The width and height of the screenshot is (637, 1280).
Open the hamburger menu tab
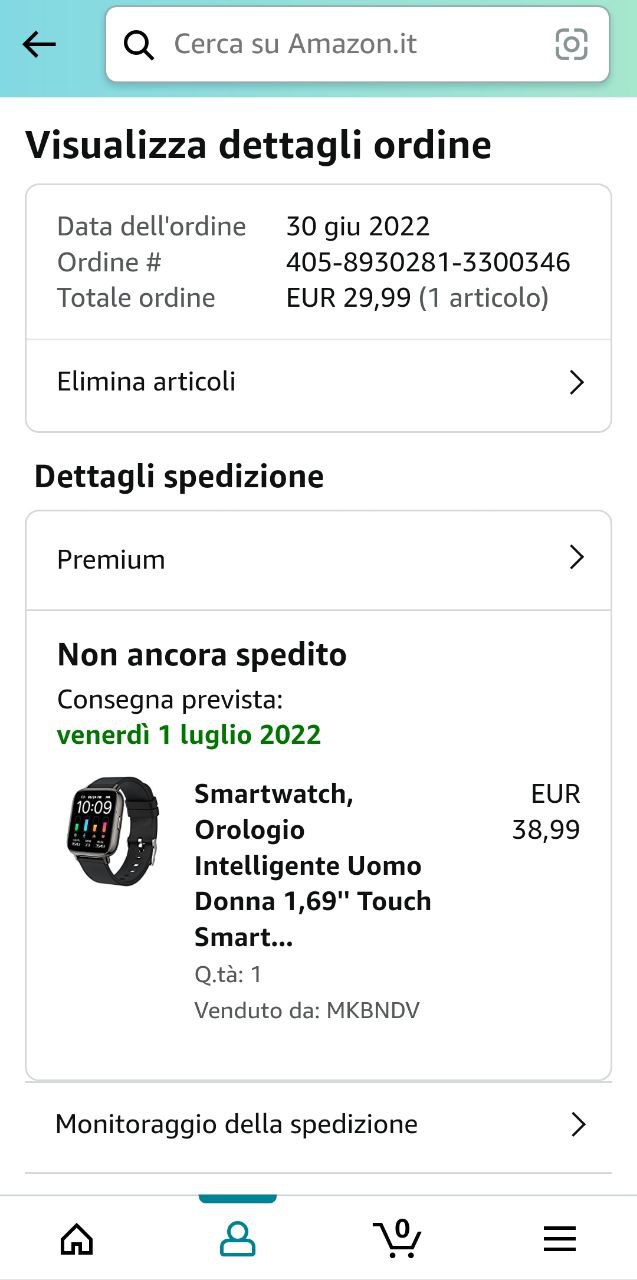point(559,1239)
